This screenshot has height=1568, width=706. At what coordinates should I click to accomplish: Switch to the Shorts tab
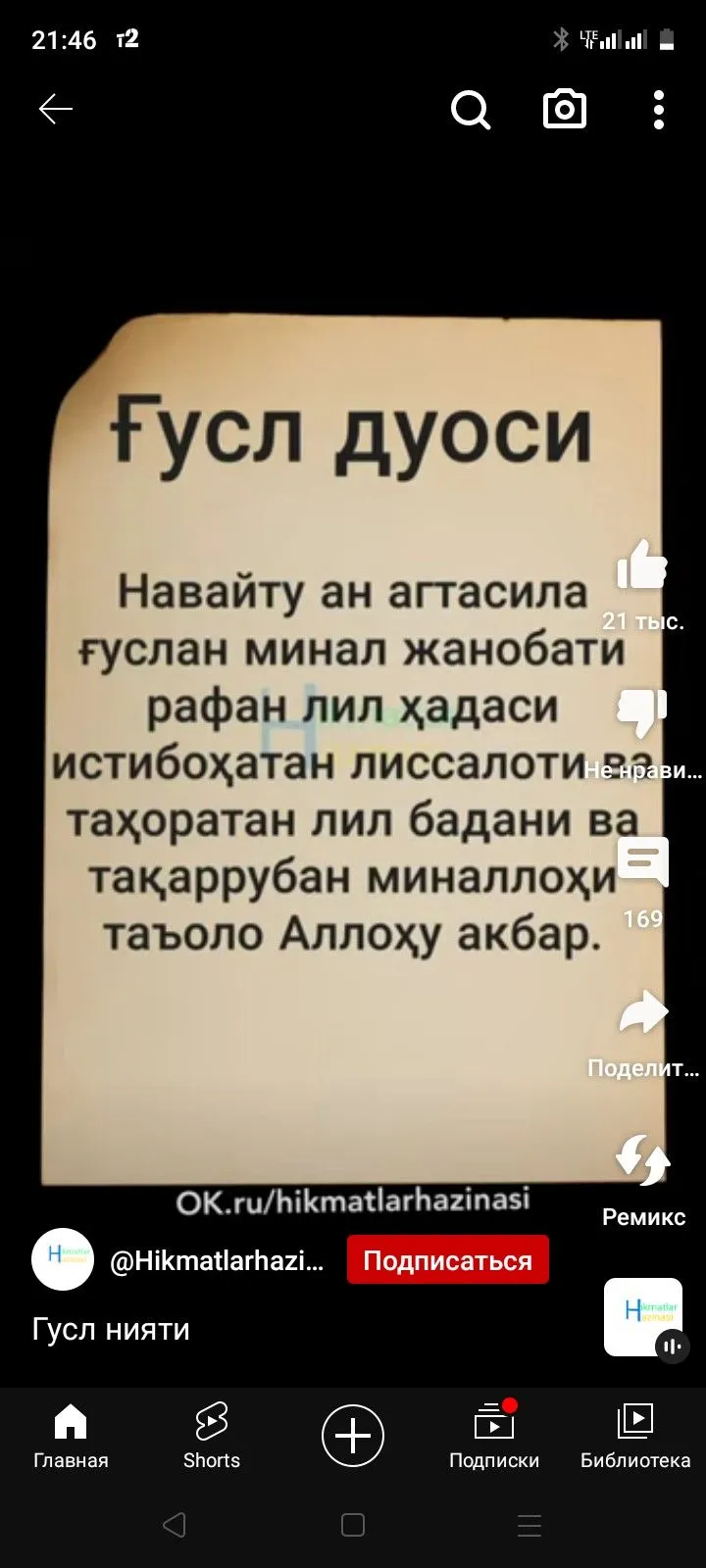point(212,1437)
